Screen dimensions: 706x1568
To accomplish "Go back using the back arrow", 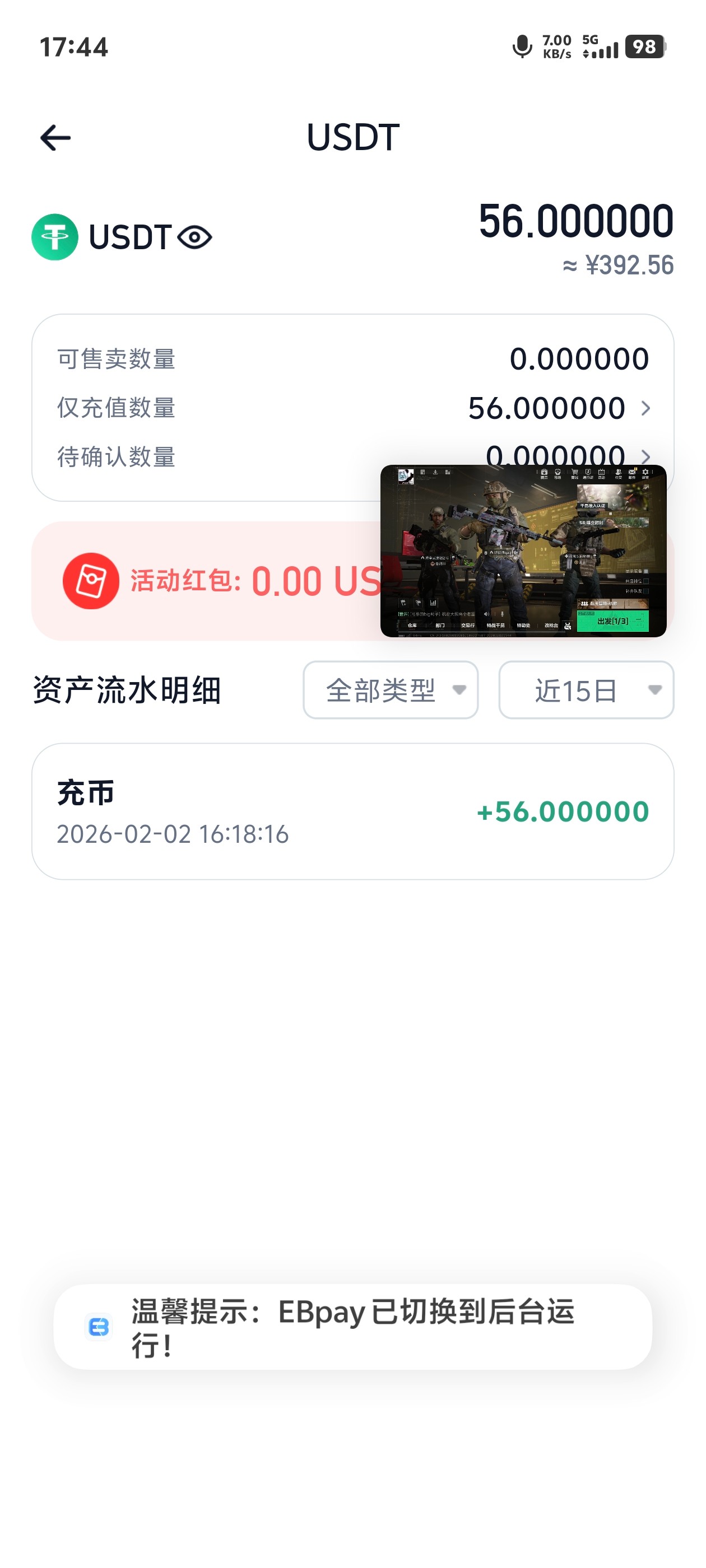I will 55,138.
